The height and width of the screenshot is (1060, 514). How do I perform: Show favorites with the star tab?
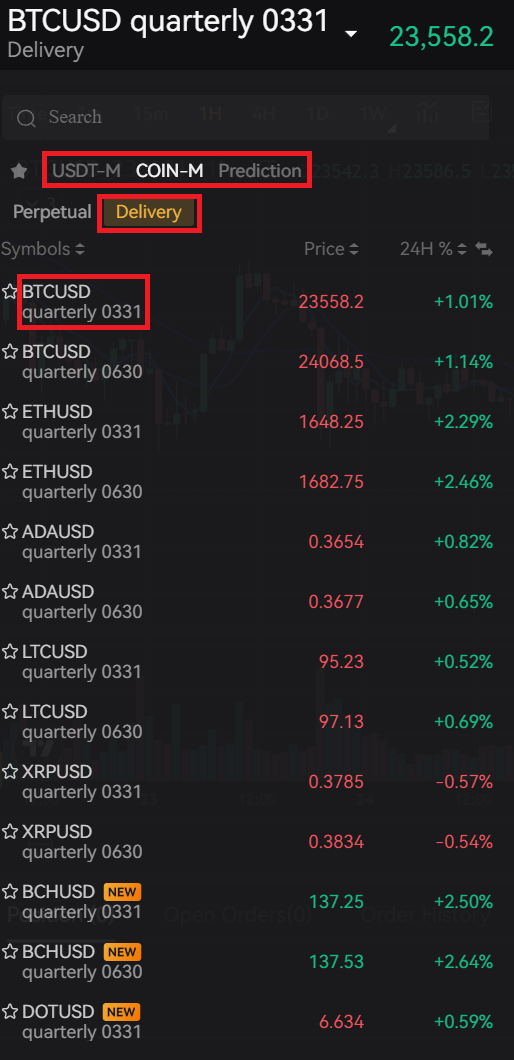pyautogui.click(x=19, y=171)
